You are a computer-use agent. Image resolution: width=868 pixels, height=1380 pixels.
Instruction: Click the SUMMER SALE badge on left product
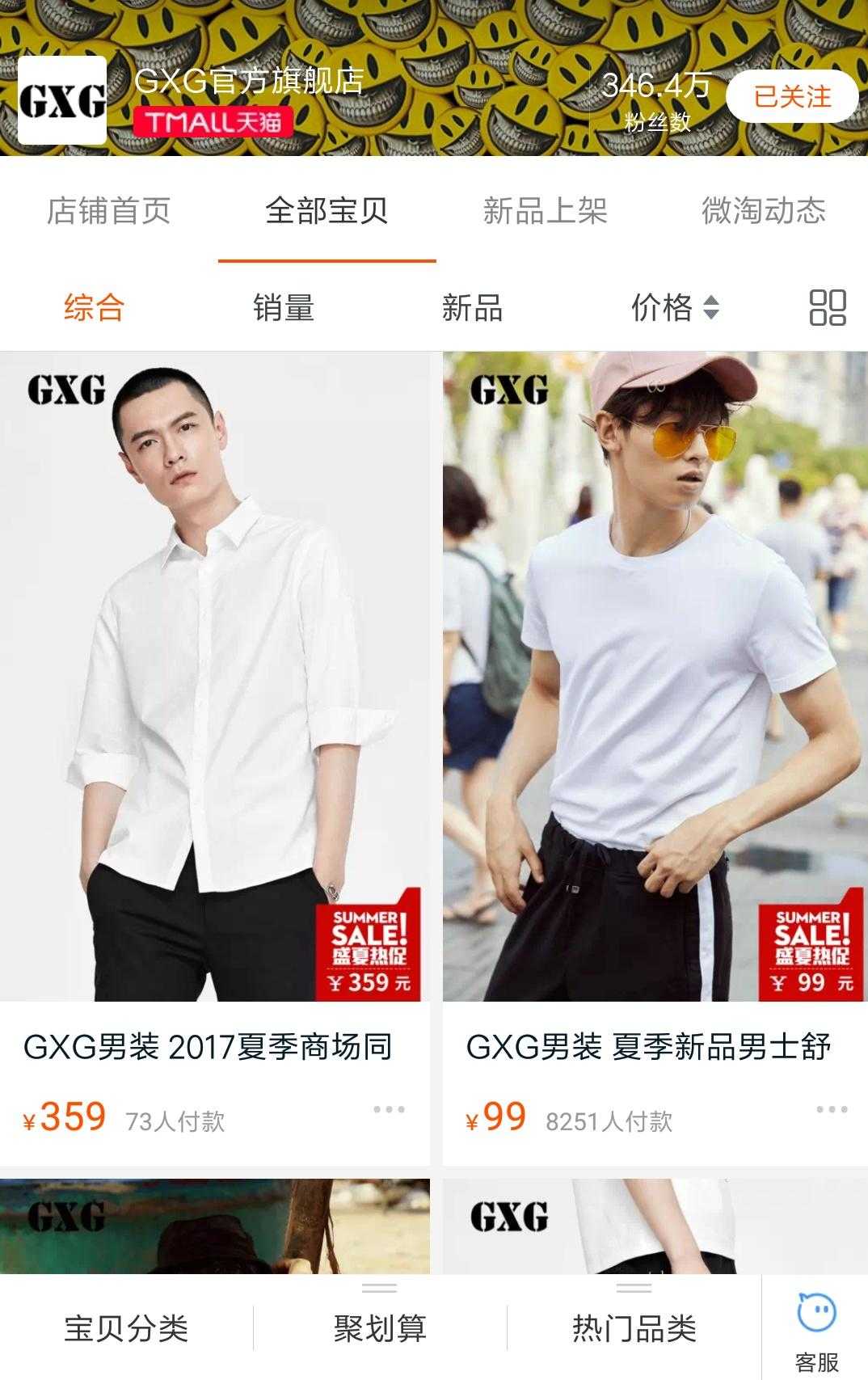click(368, 950)
